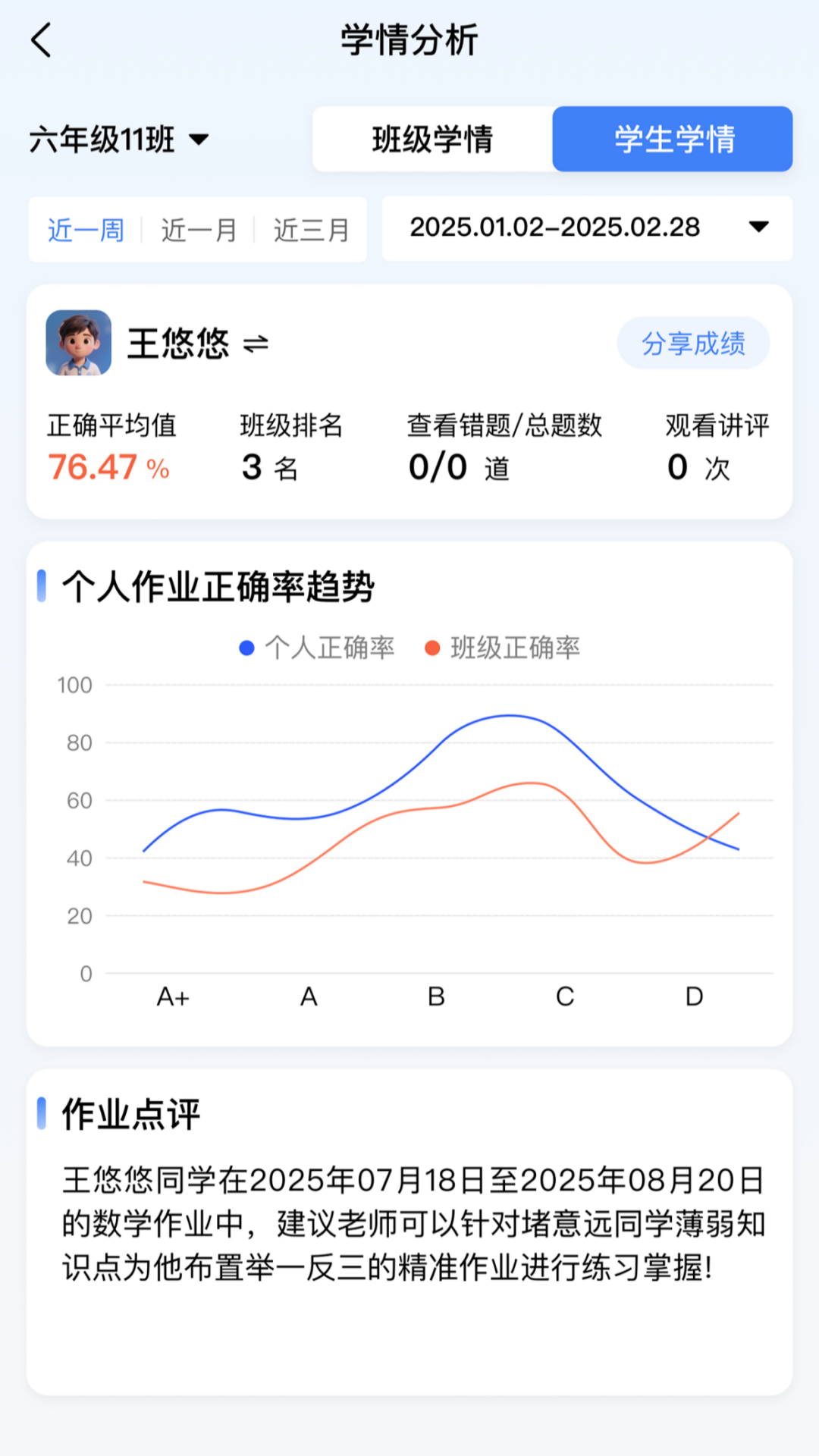Switch to the 学生学情 tab
This screenshot has width=819, height=1456.
(x=676, y=139)
